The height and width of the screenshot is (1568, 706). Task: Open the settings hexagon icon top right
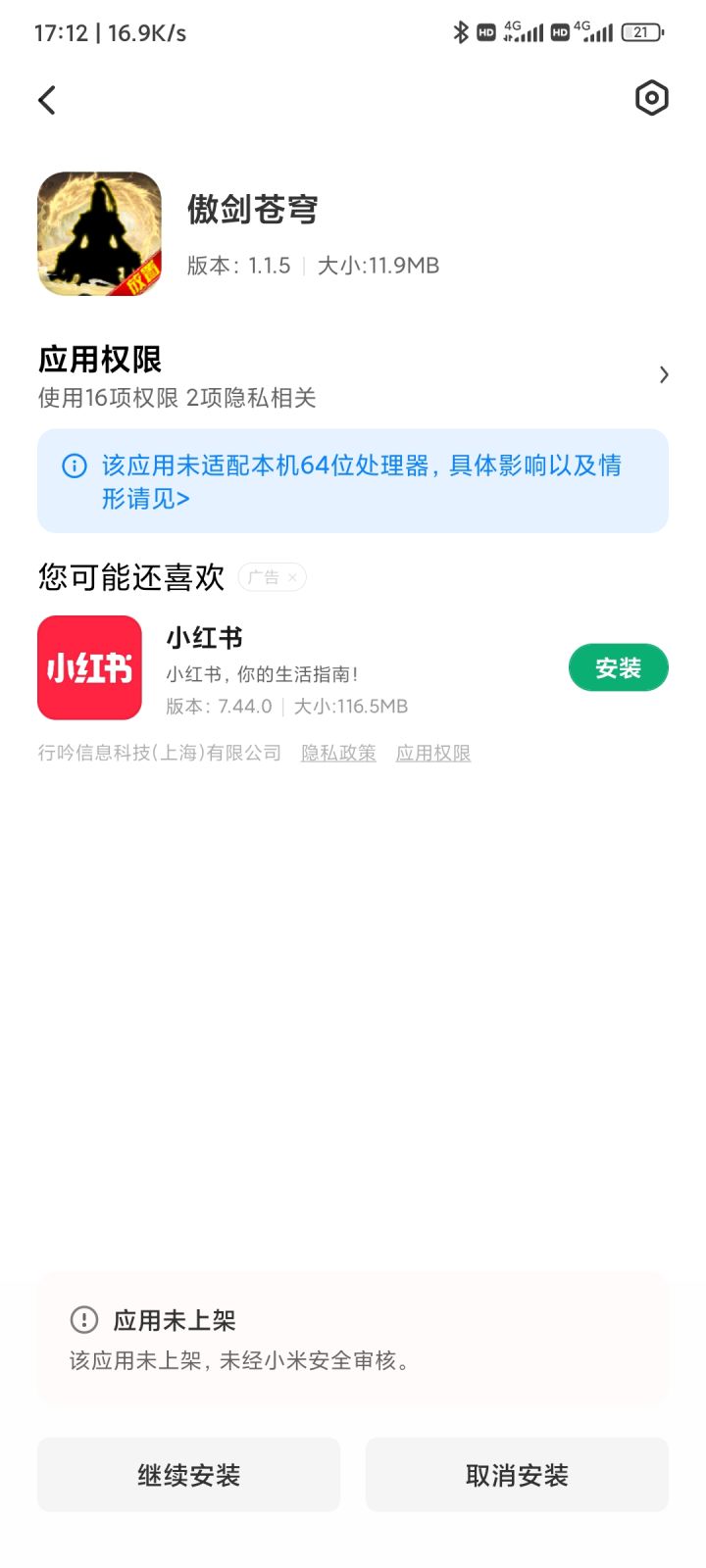(x=651, y=99)
